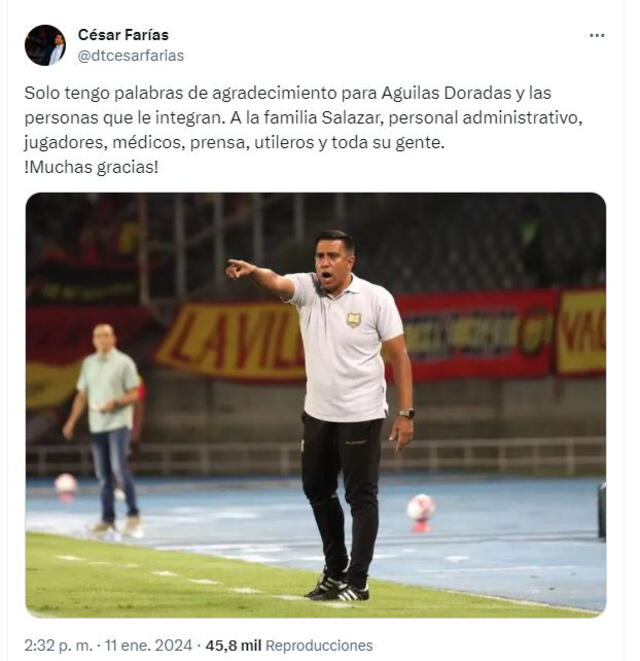Open the display name César Farías

tap(123, 35)
